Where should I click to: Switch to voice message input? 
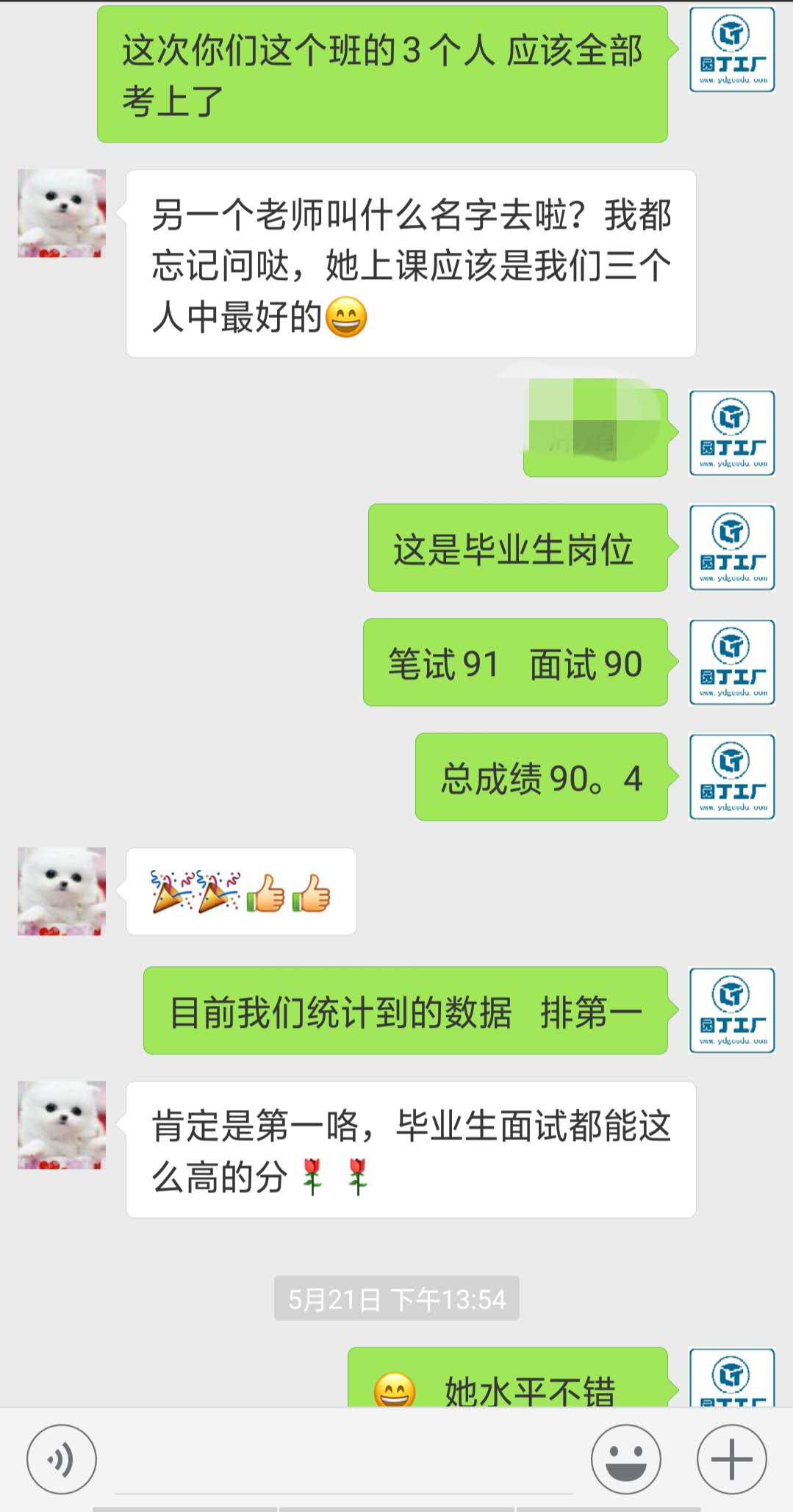click(x=61, y=1459)
